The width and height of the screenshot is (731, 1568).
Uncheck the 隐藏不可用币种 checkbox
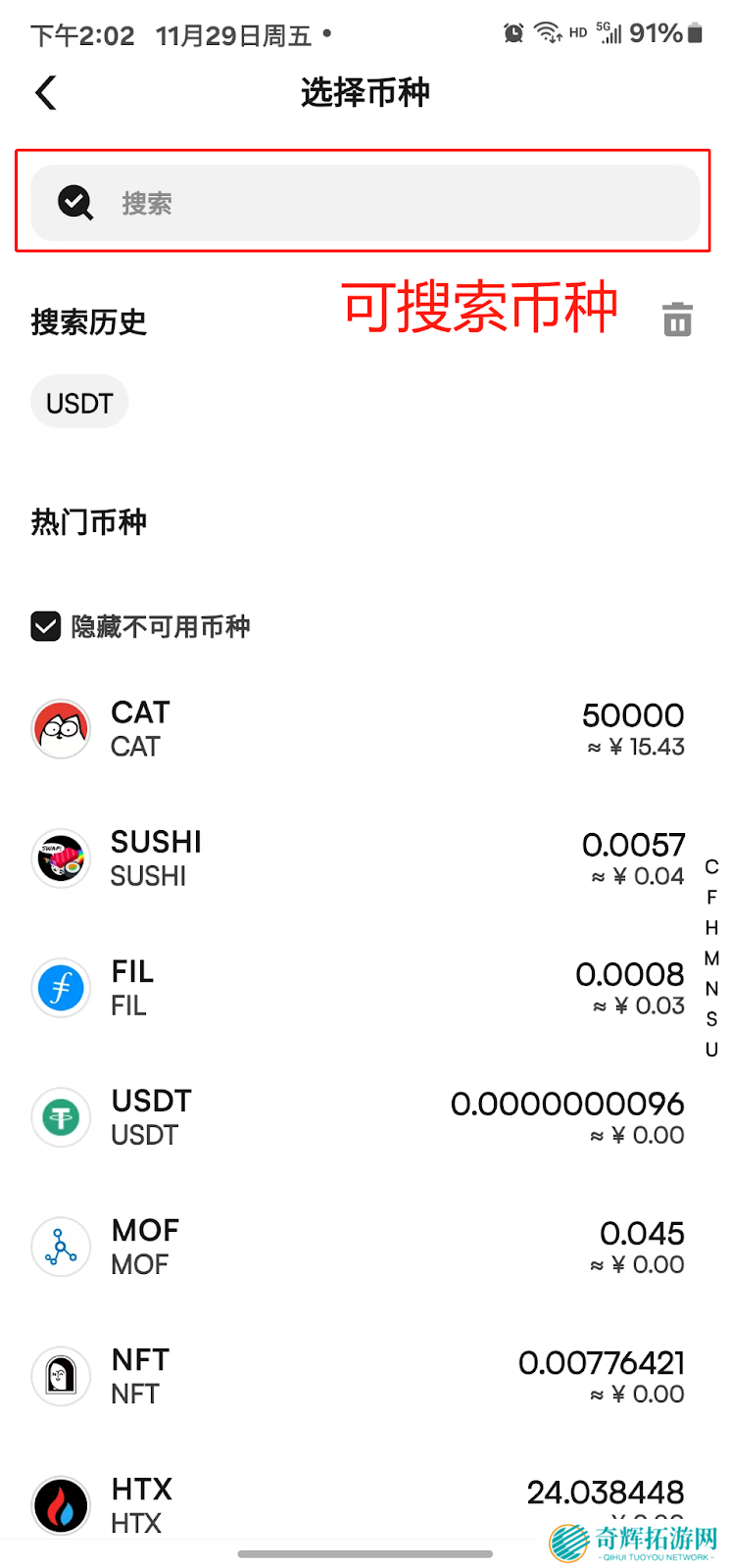(x=46, y=626)
